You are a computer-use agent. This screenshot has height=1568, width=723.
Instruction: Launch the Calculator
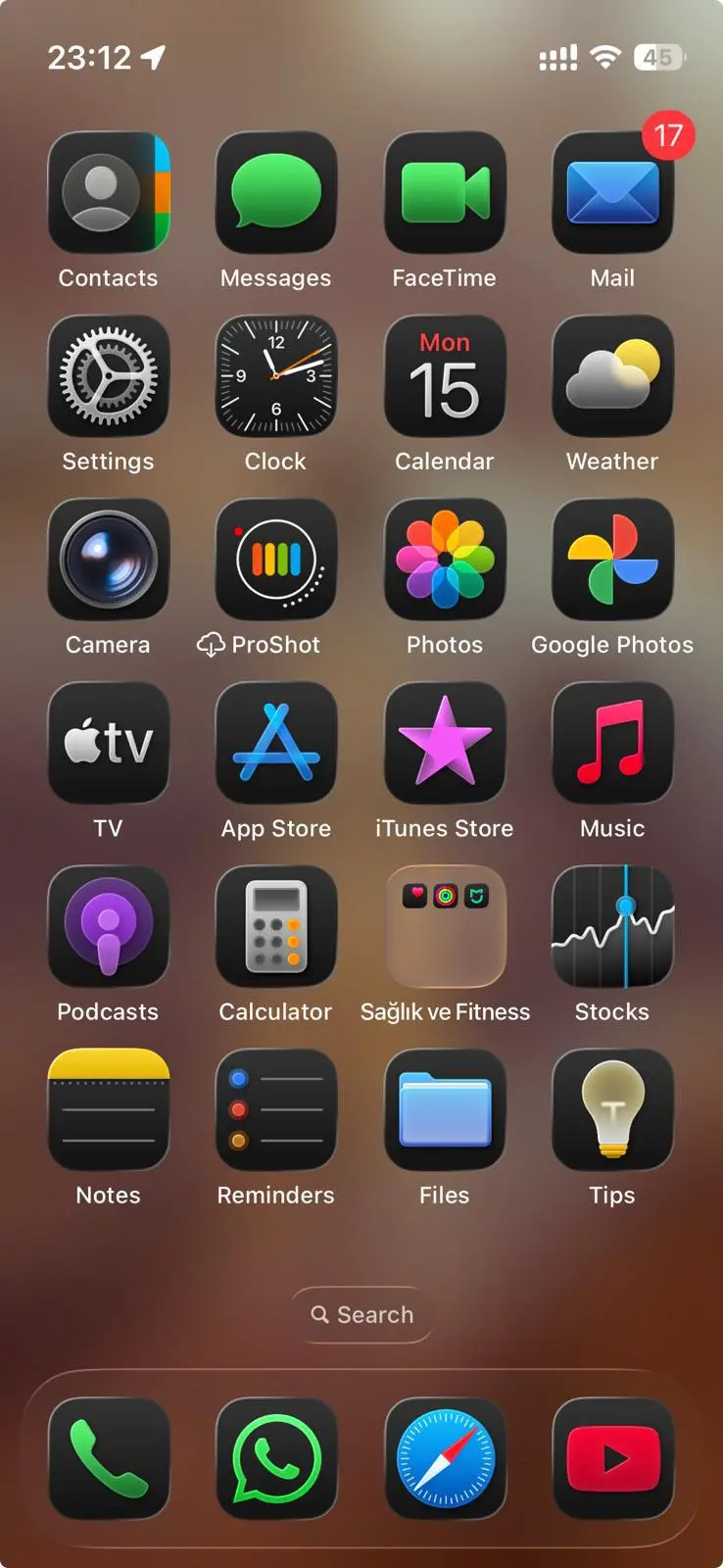[x=275, y=925]
